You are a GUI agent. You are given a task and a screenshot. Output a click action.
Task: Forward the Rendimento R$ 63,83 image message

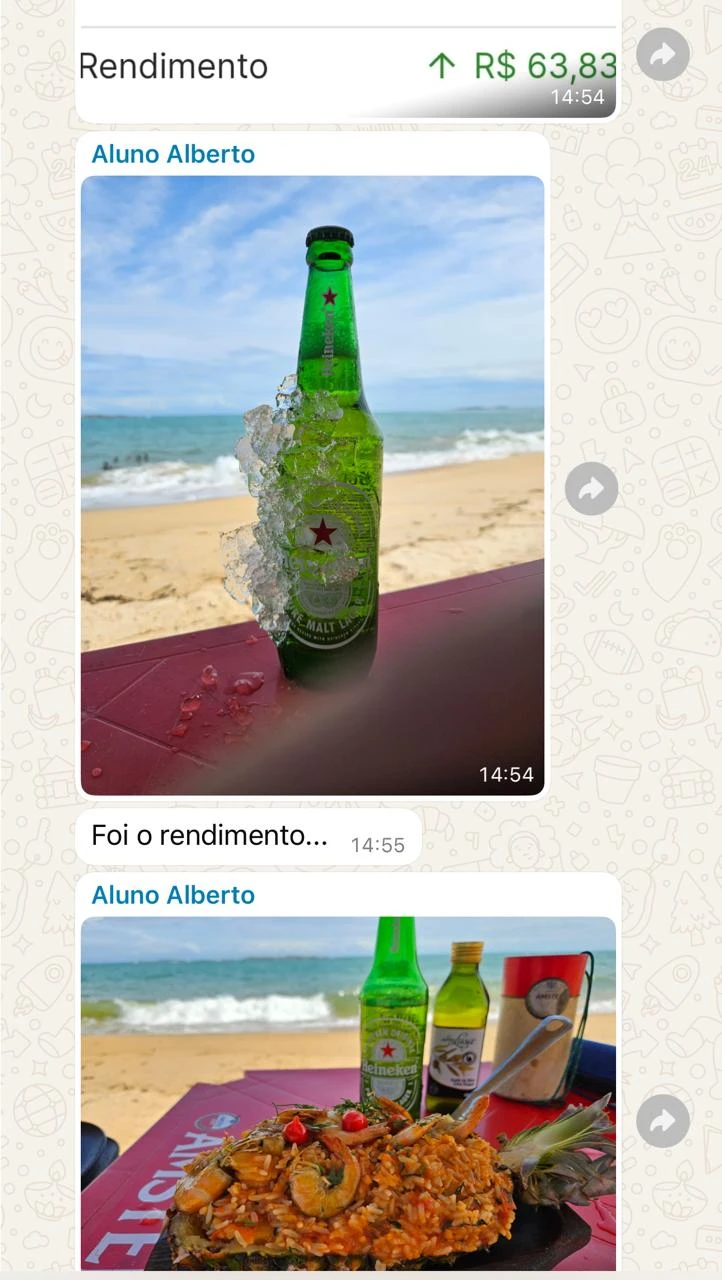663,55
